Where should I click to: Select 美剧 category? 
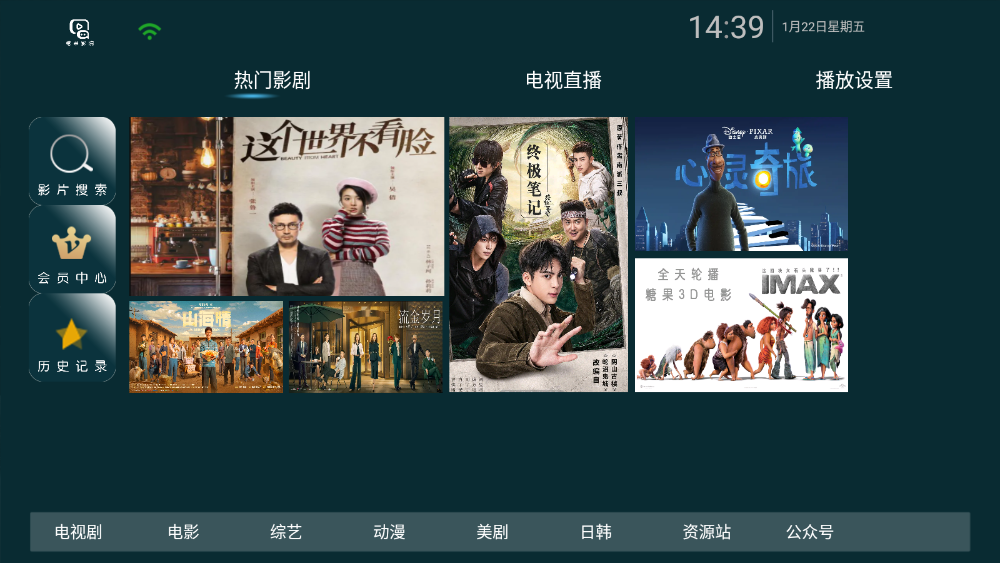[x=492, y=532]
